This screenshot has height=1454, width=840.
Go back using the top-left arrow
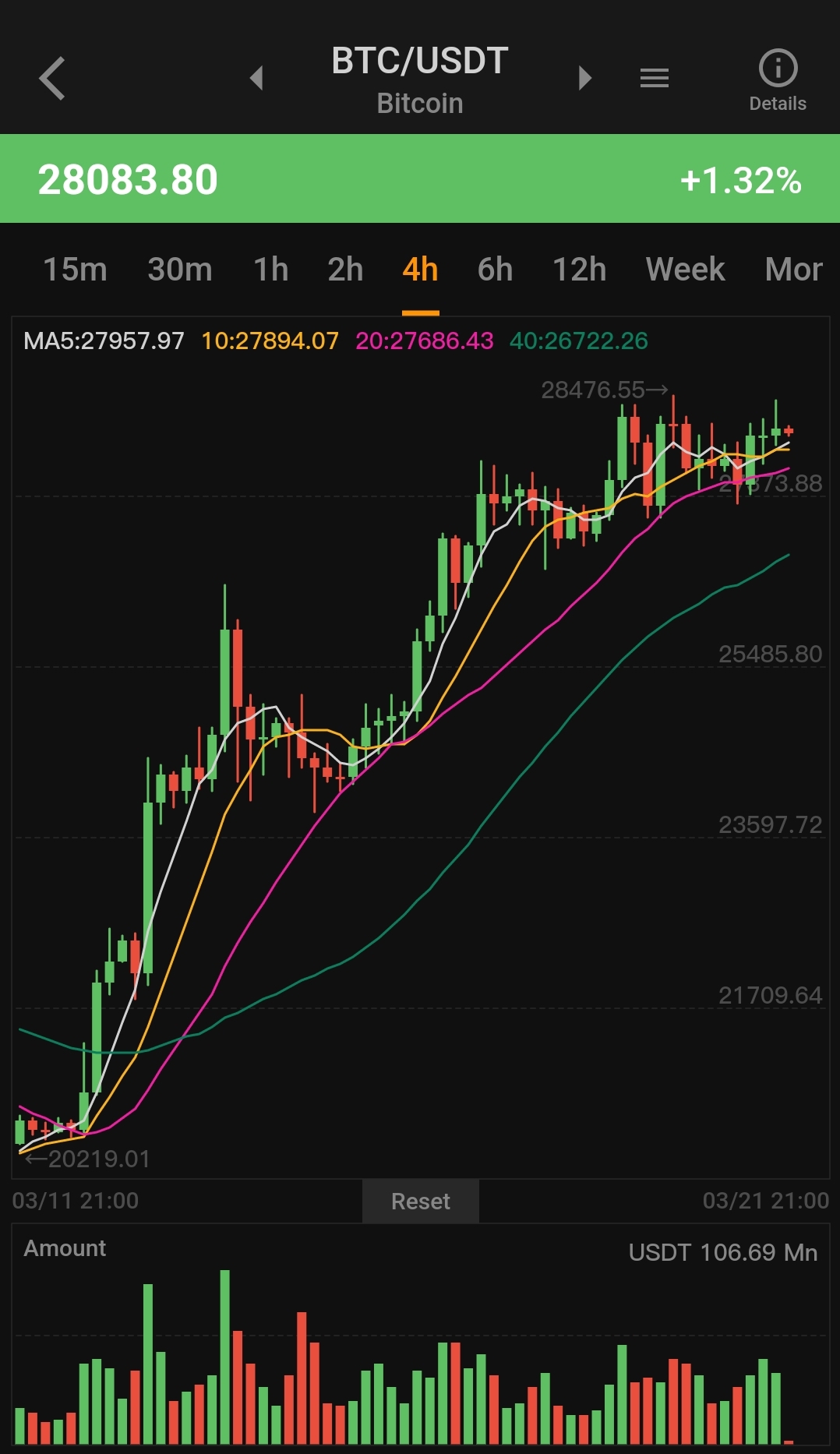pos(52,79)
